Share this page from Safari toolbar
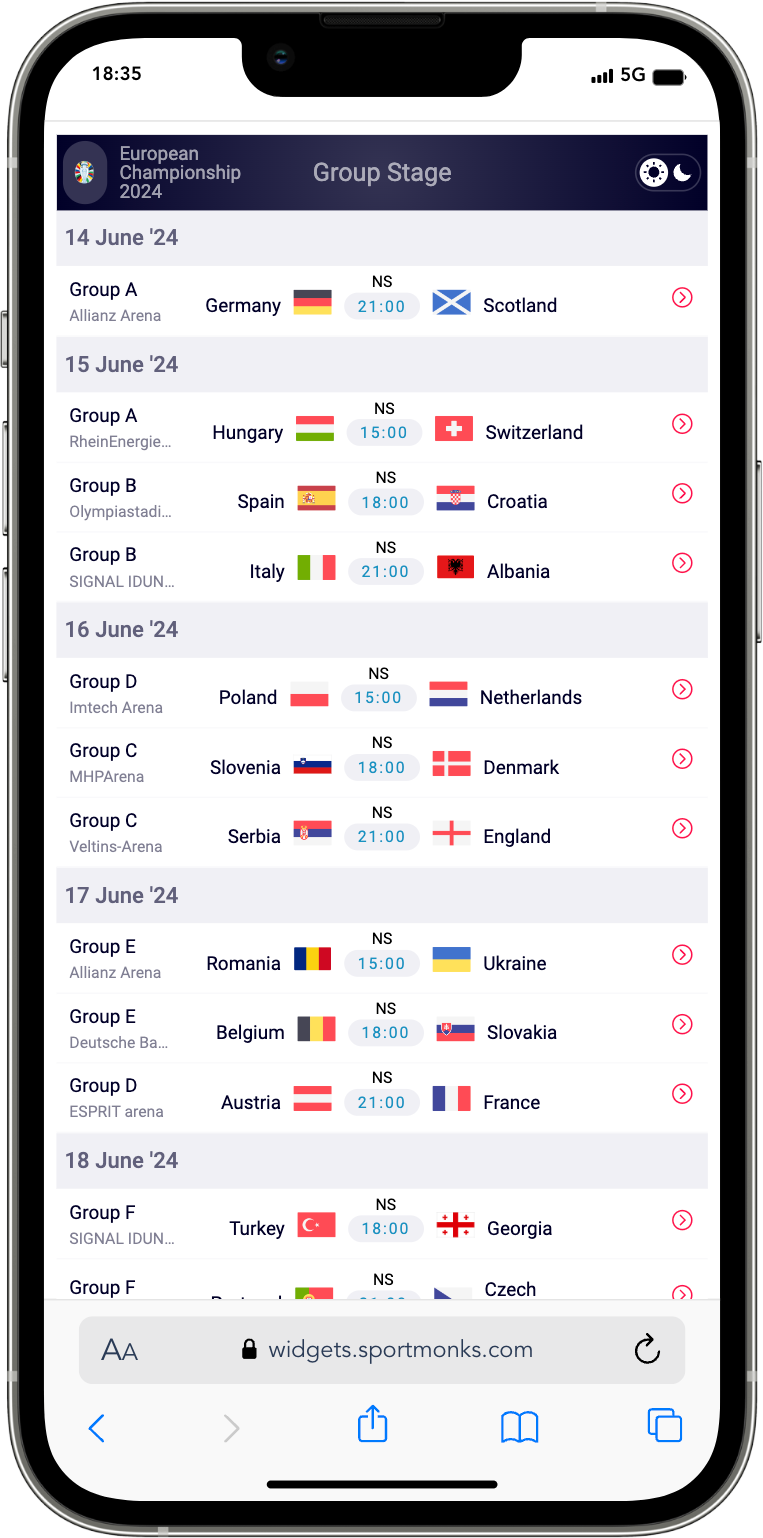The width and height of the screenshot is (763, 1538). click(x=372, y=1425)
